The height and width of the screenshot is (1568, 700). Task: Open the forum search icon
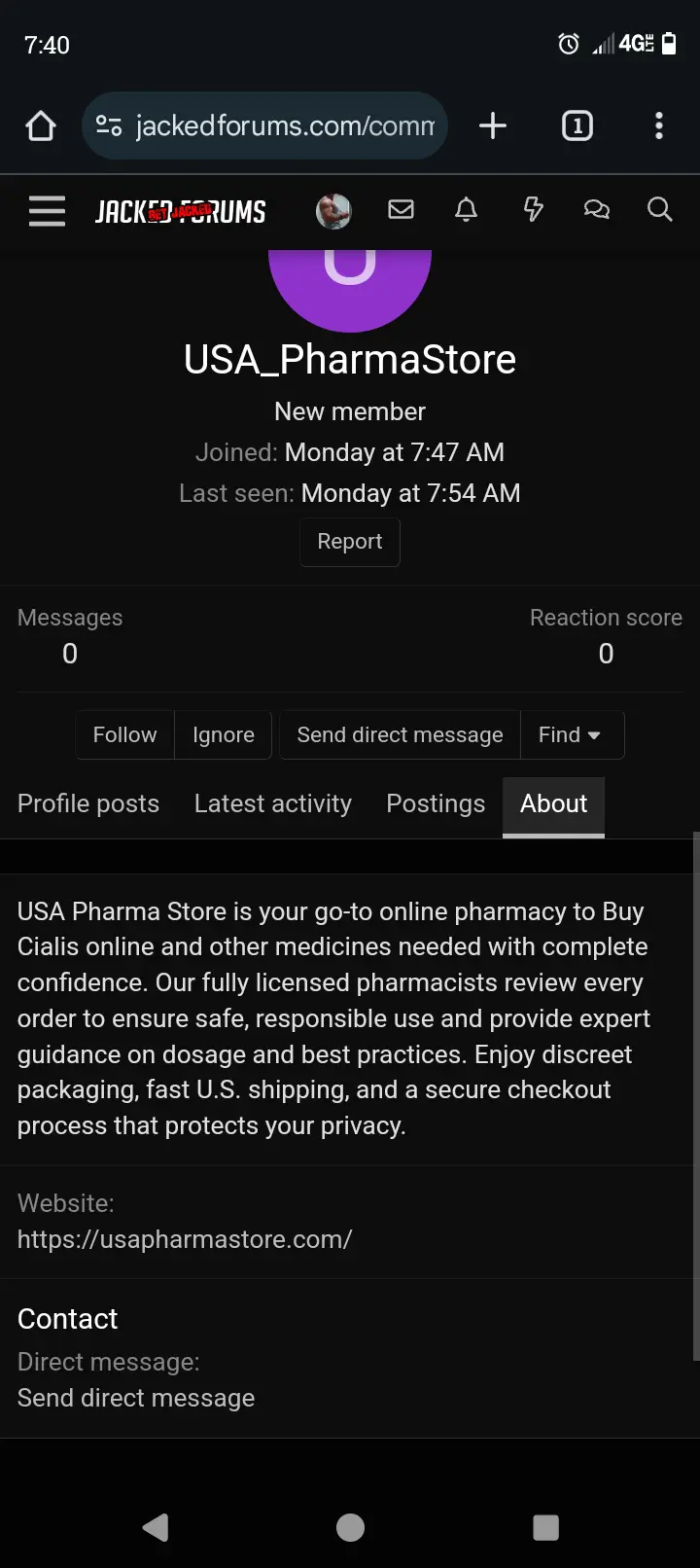(x=659, y=209)
